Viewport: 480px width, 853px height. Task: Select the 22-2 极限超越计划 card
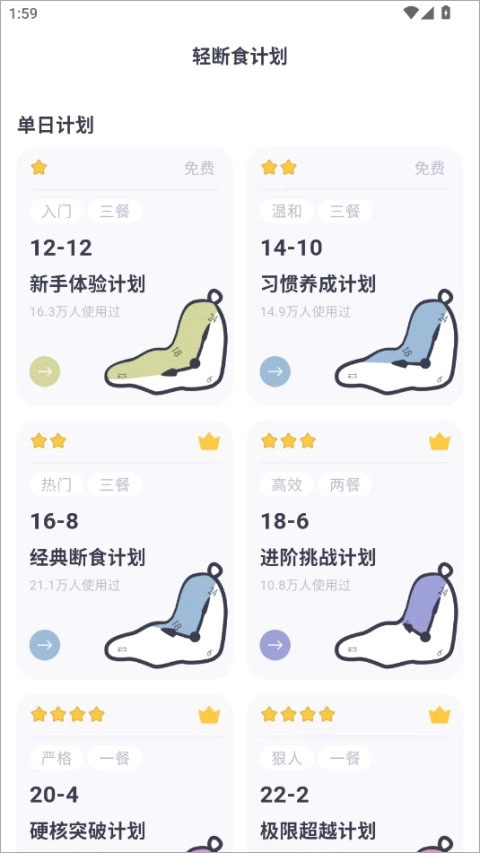pos(355,773)
